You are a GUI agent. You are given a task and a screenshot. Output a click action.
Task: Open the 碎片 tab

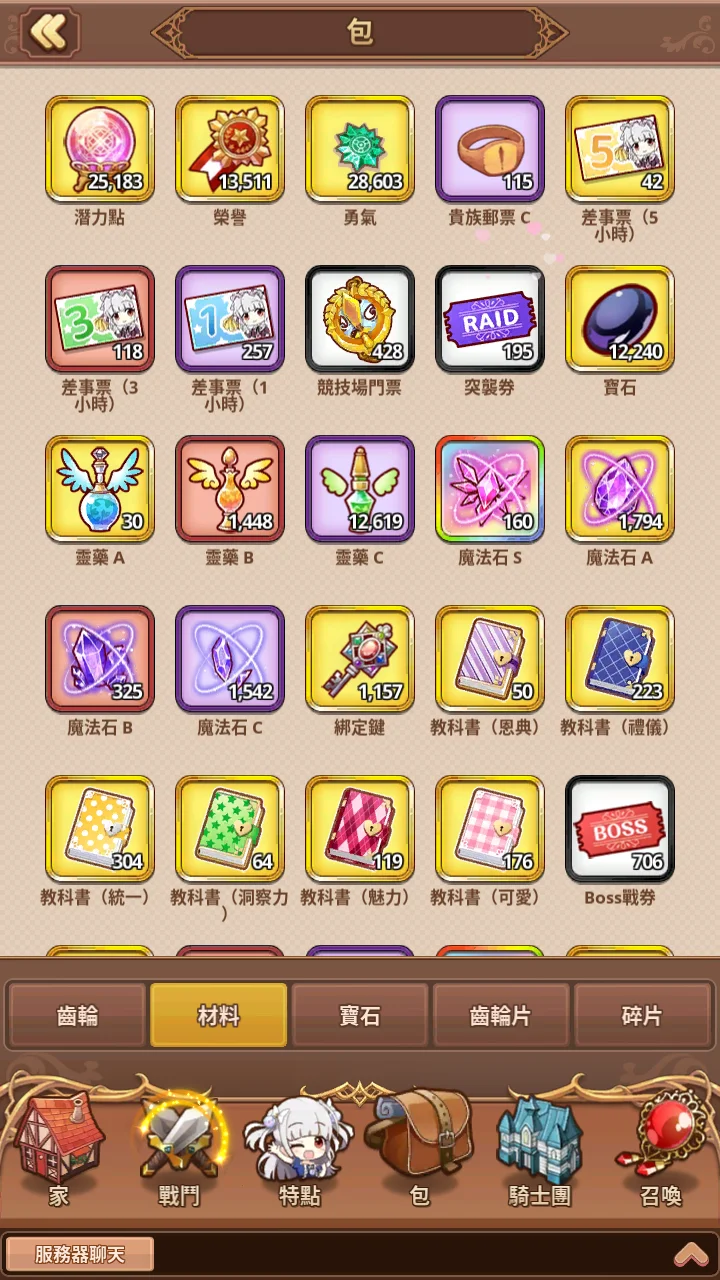[x=642, y=1016]
